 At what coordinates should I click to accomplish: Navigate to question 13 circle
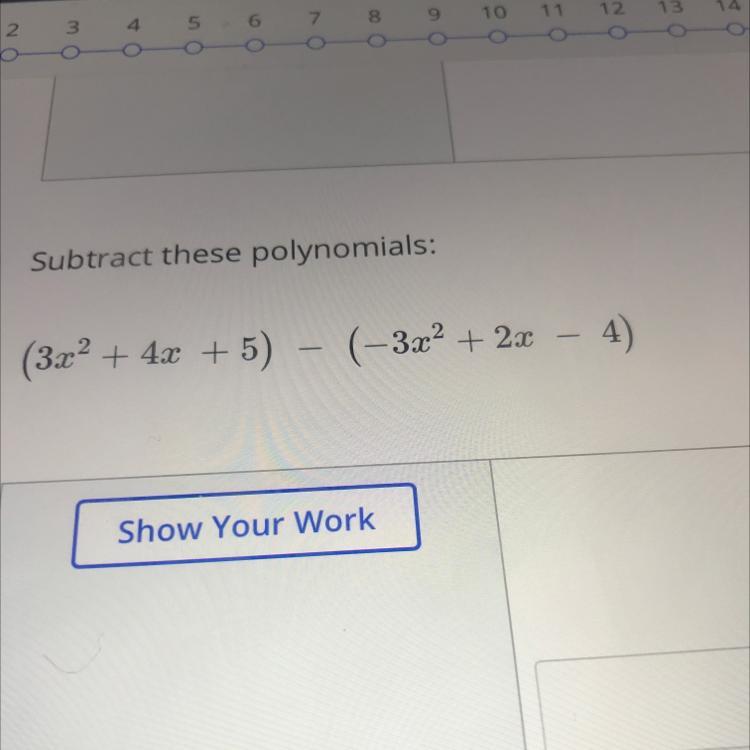tap(676, 31)
